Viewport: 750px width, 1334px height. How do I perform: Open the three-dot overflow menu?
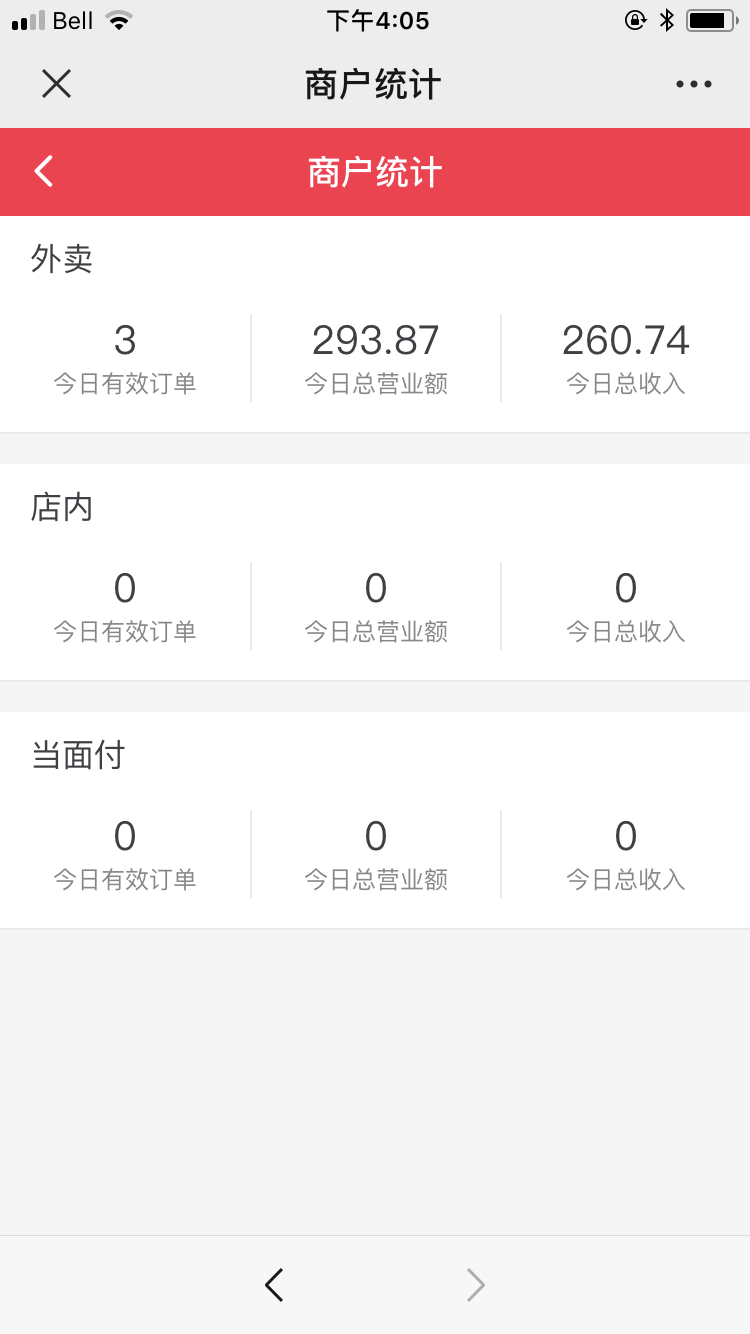(x=693, y=84)
